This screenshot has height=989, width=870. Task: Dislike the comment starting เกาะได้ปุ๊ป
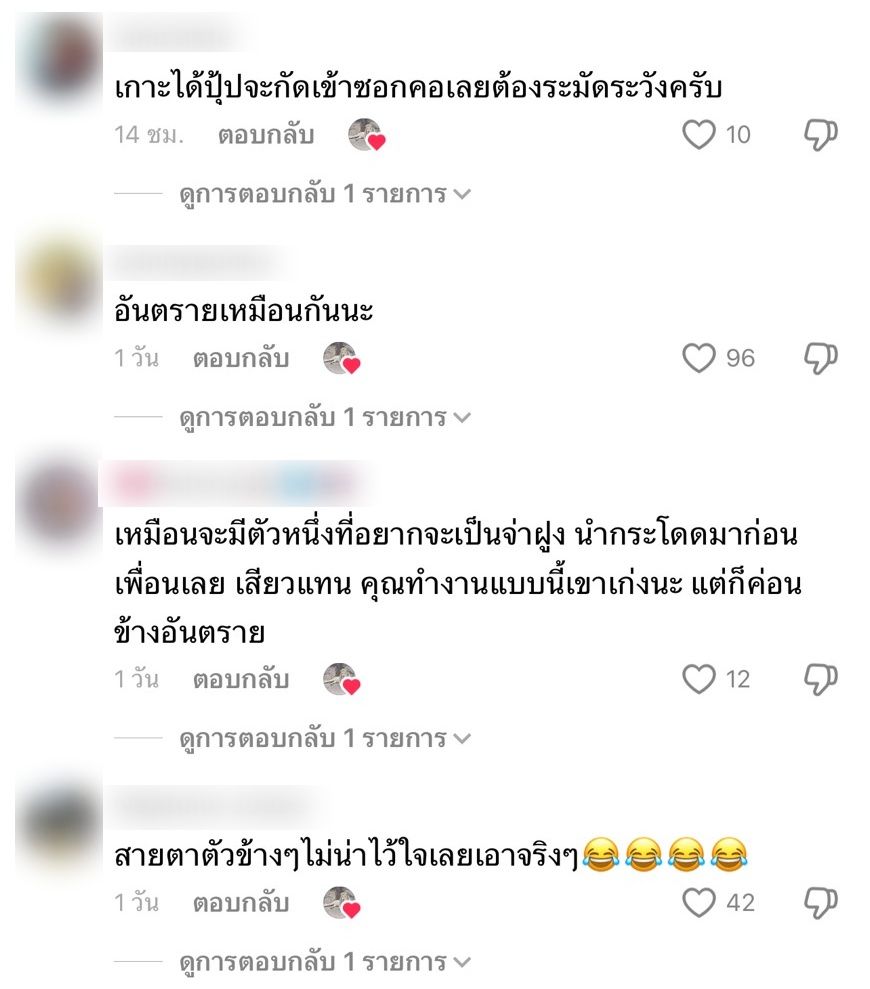coord(820,135)
